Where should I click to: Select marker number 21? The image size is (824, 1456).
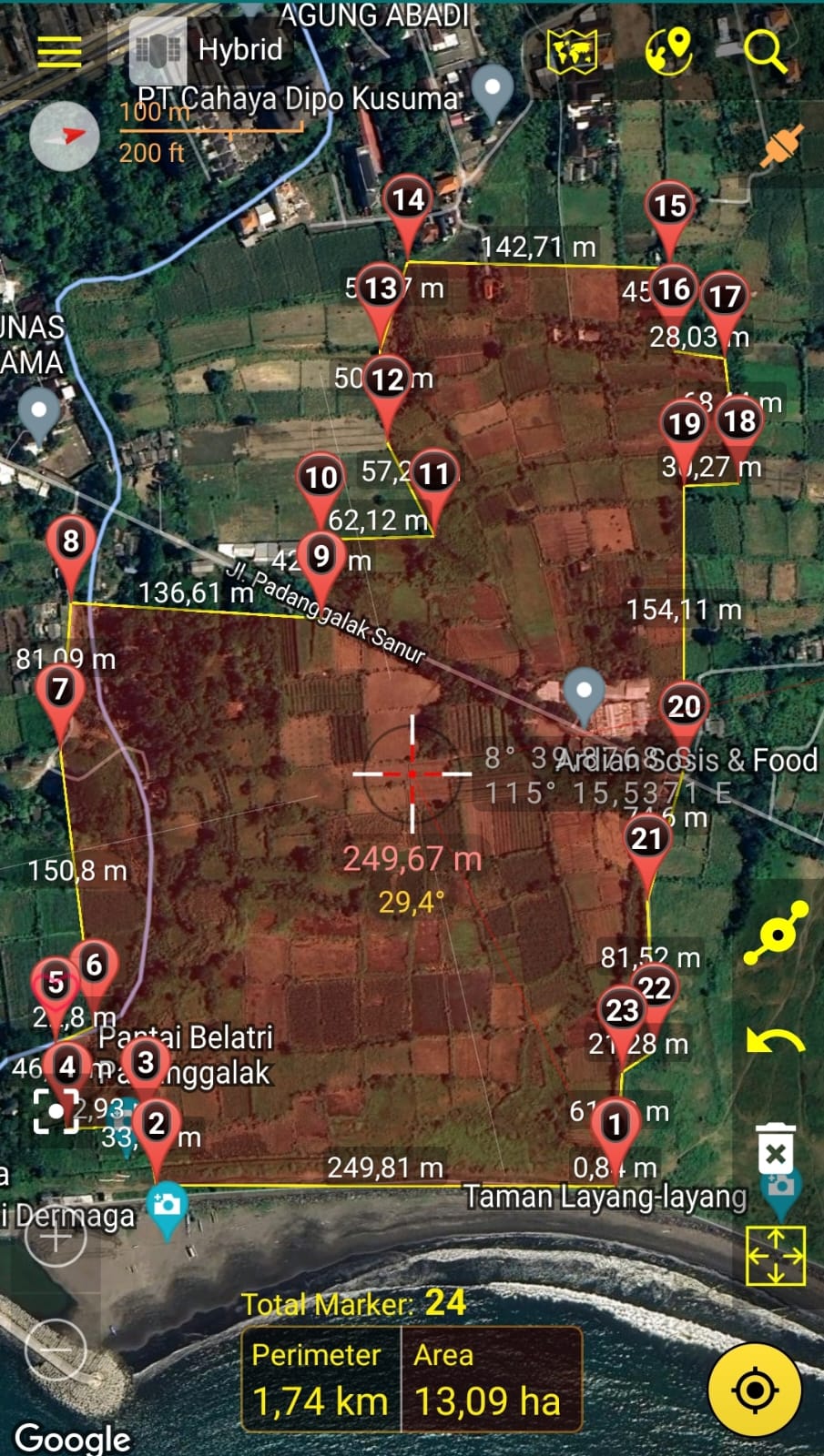click(x=646, y=839)
